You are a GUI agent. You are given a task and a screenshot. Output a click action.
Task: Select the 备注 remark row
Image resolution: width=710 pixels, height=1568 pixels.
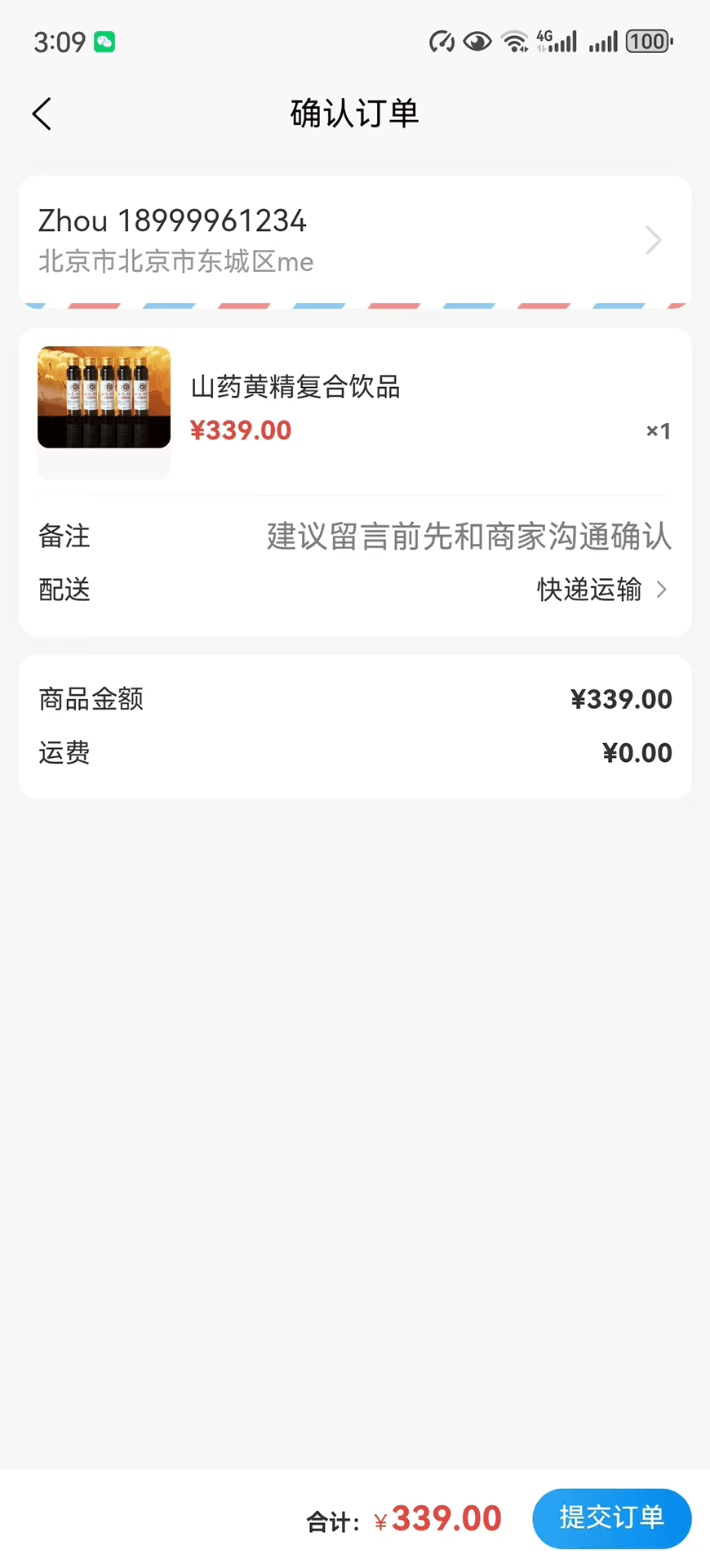click(64, 537)
